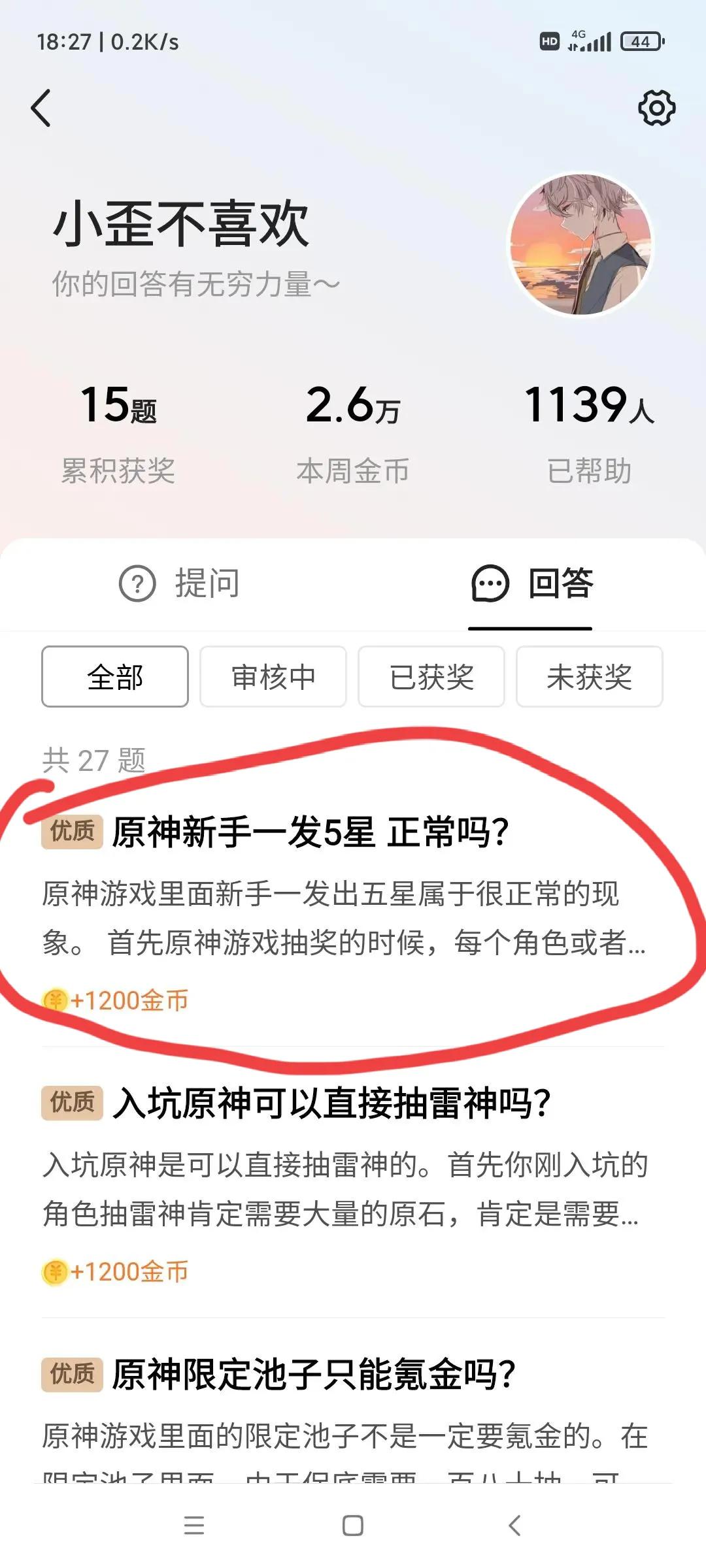Tap the coin icon on the 雷神 answer reward

[55, 1269]
